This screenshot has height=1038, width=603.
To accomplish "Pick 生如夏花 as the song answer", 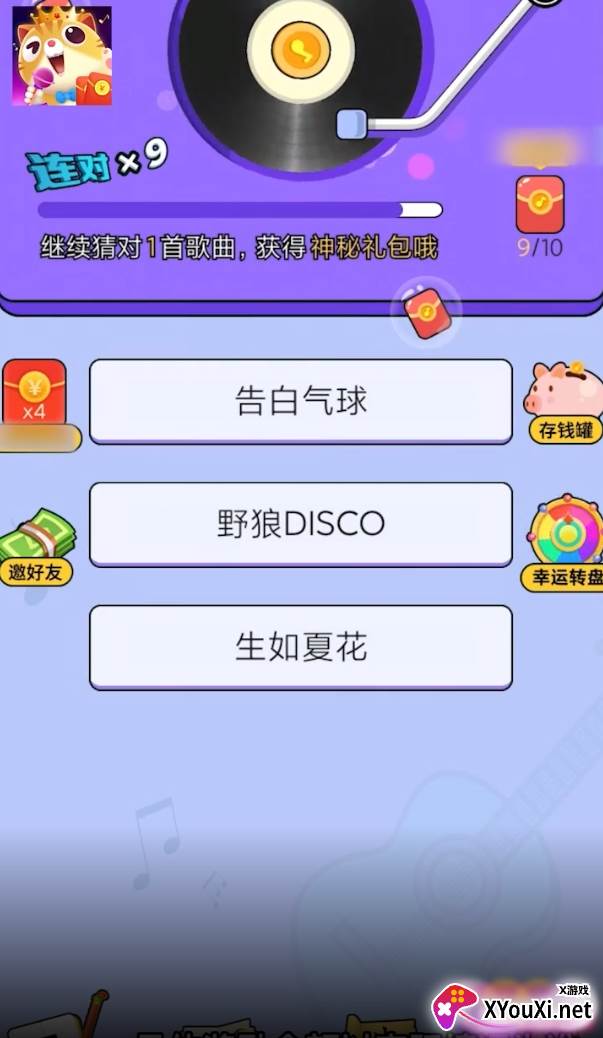I will pyautogui.click(x=301, y=647).
